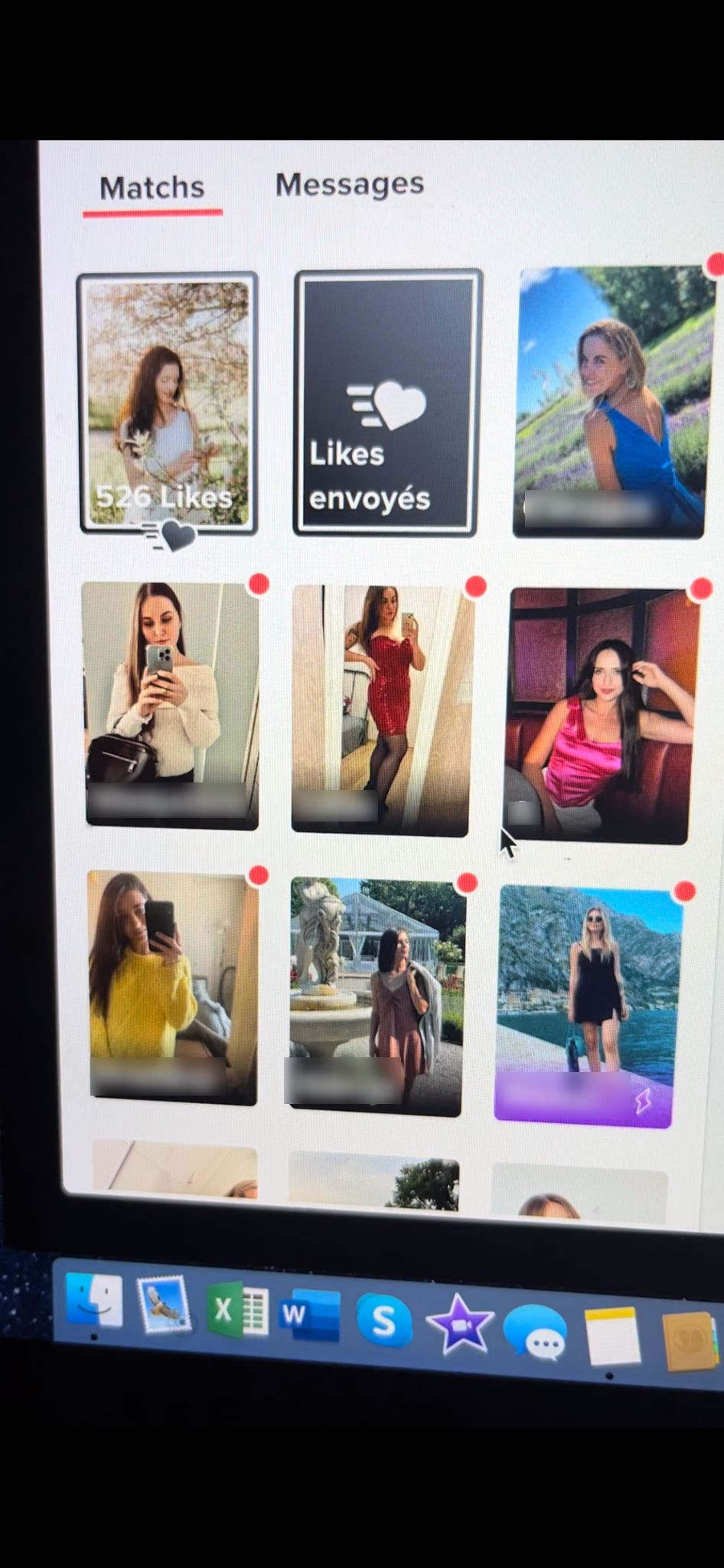Open the match in black dress by lake
Viewport: 724px width, 1568px height.
pos(587,1006)
